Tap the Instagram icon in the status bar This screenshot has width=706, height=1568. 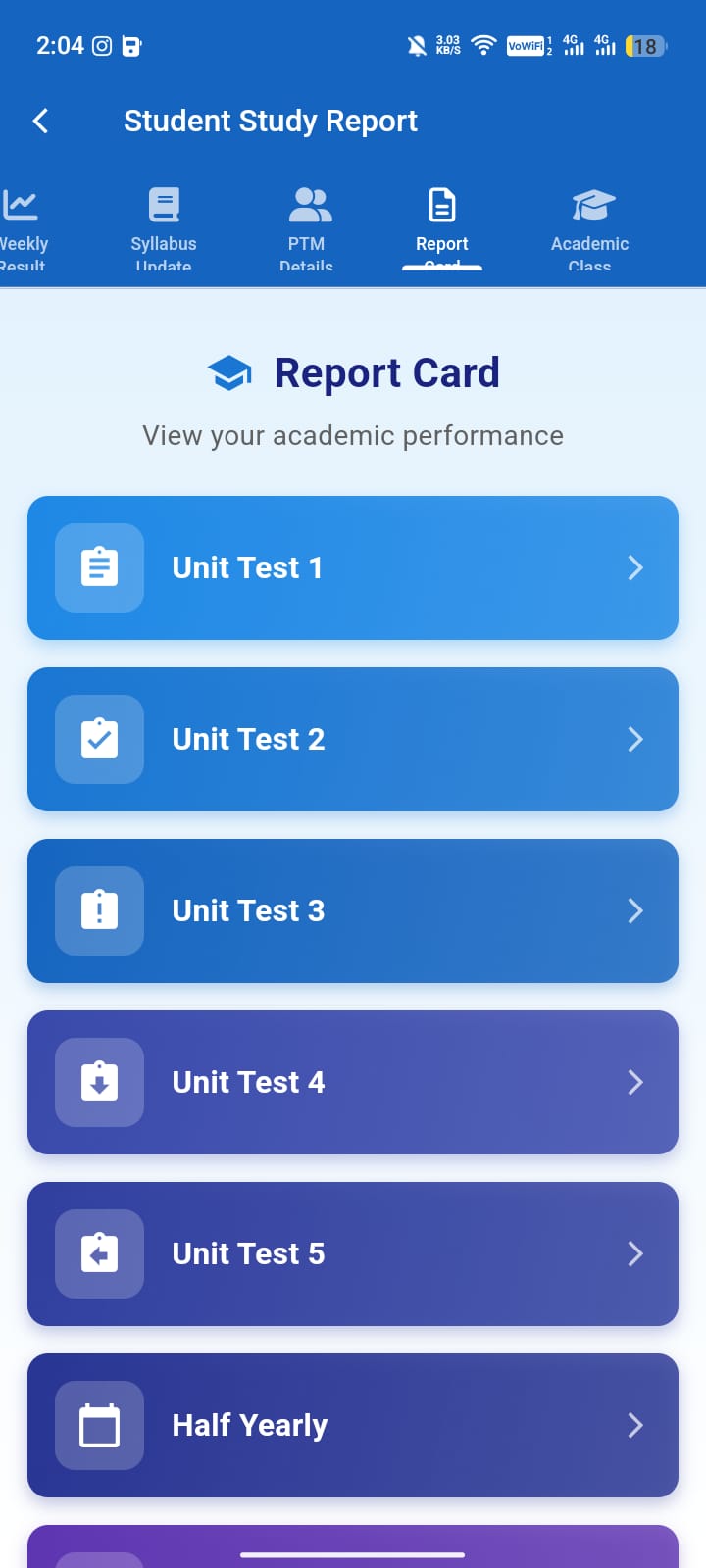pos(105,45)
